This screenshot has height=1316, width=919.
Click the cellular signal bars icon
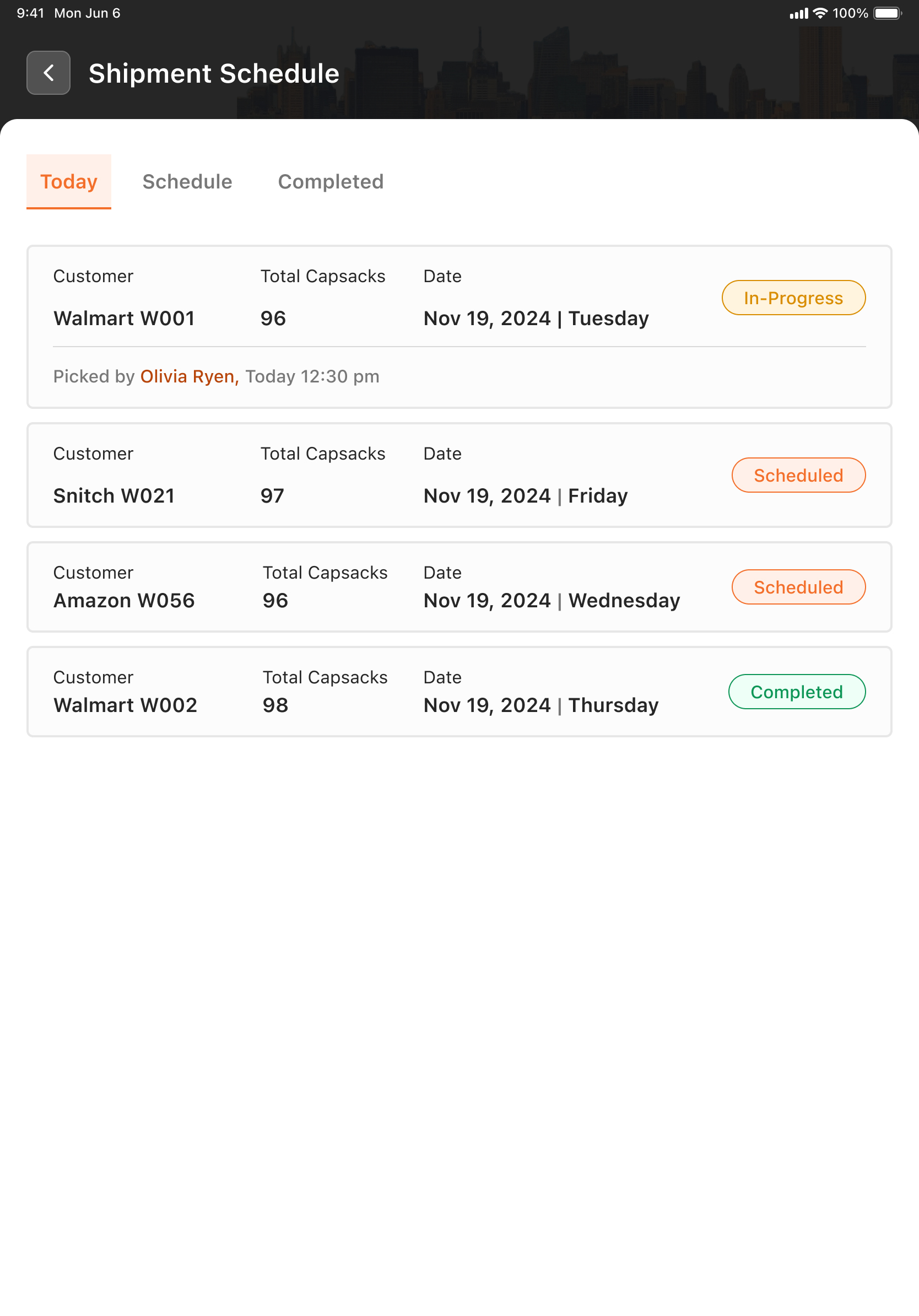(799, 13)
